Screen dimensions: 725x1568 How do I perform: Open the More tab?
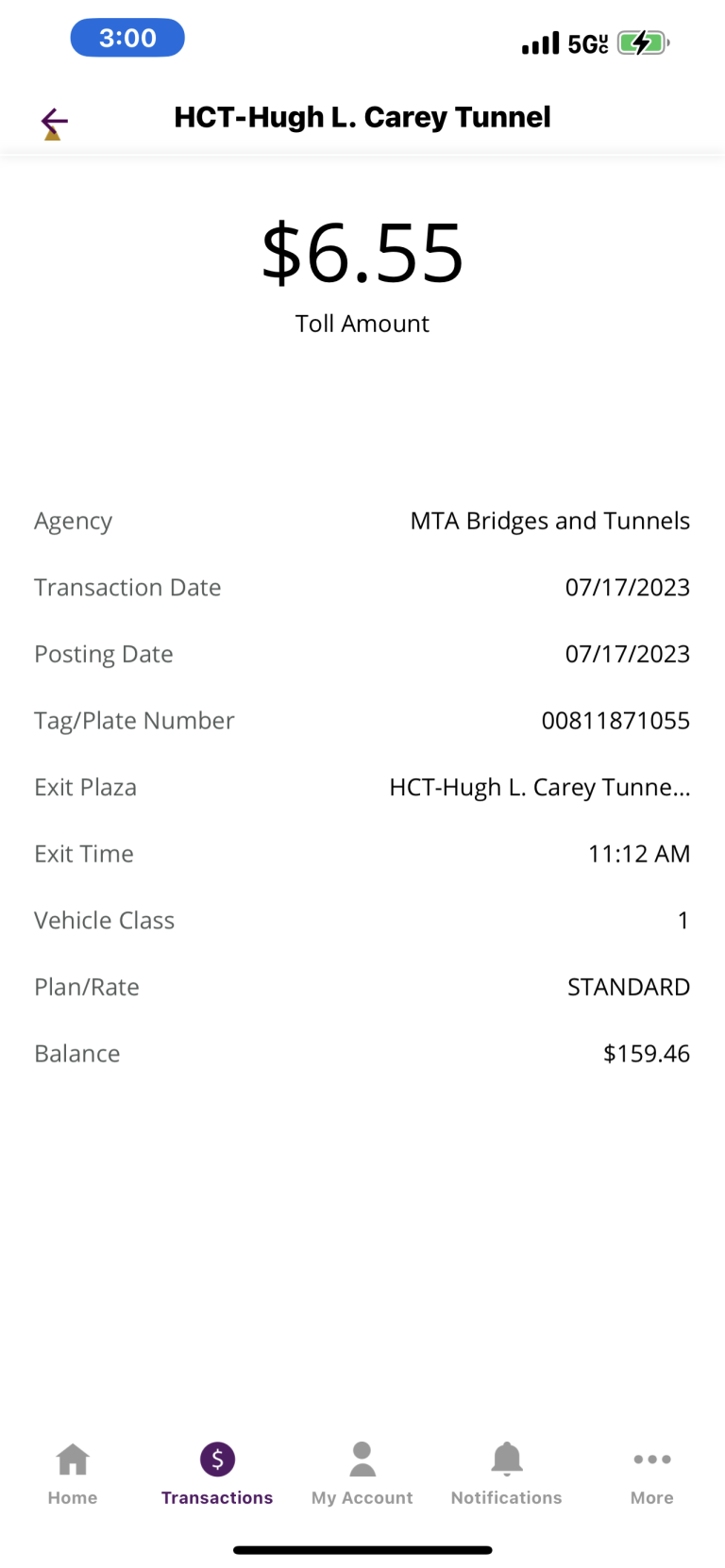tap(652, 1474)
